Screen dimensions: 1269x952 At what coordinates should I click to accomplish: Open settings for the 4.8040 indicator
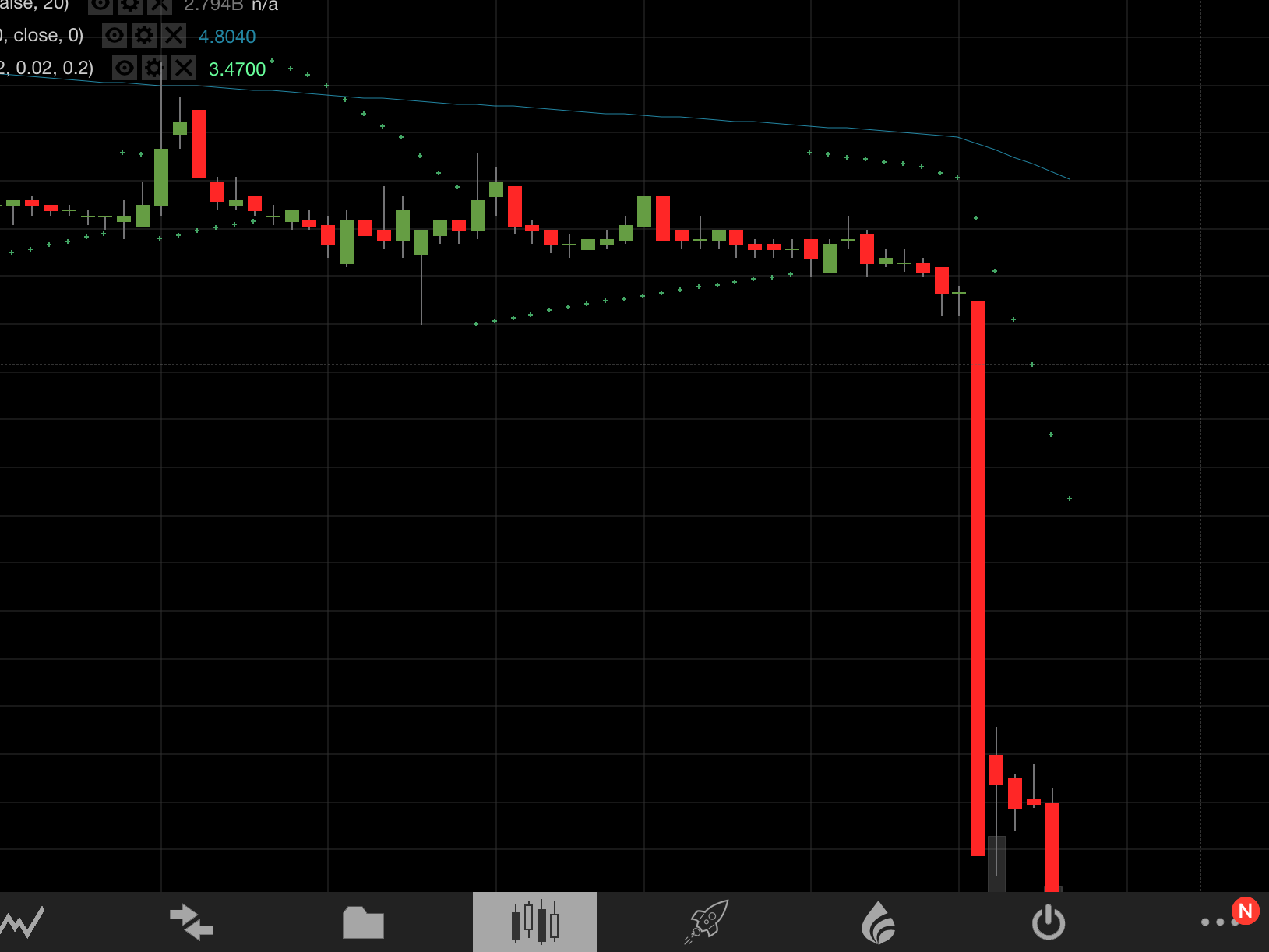click(144, 35)
